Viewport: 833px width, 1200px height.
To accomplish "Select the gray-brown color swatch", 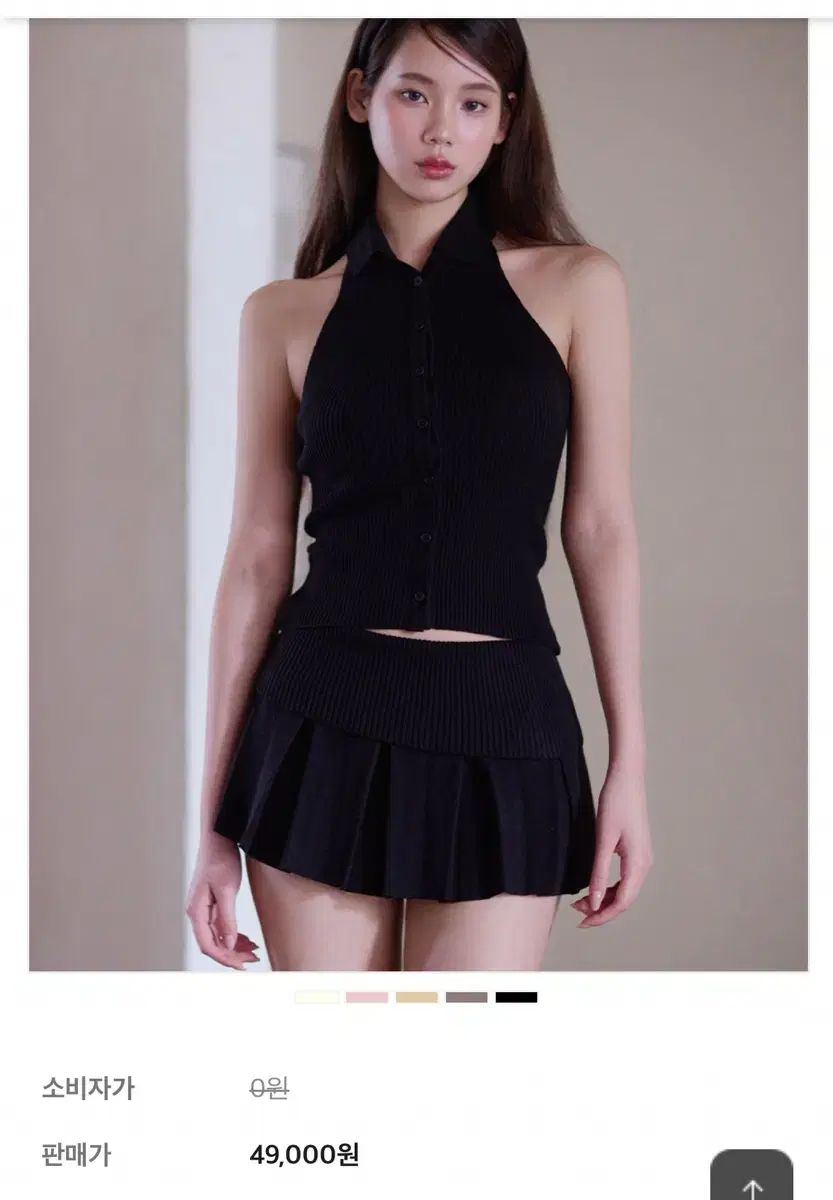I will 466,997.
